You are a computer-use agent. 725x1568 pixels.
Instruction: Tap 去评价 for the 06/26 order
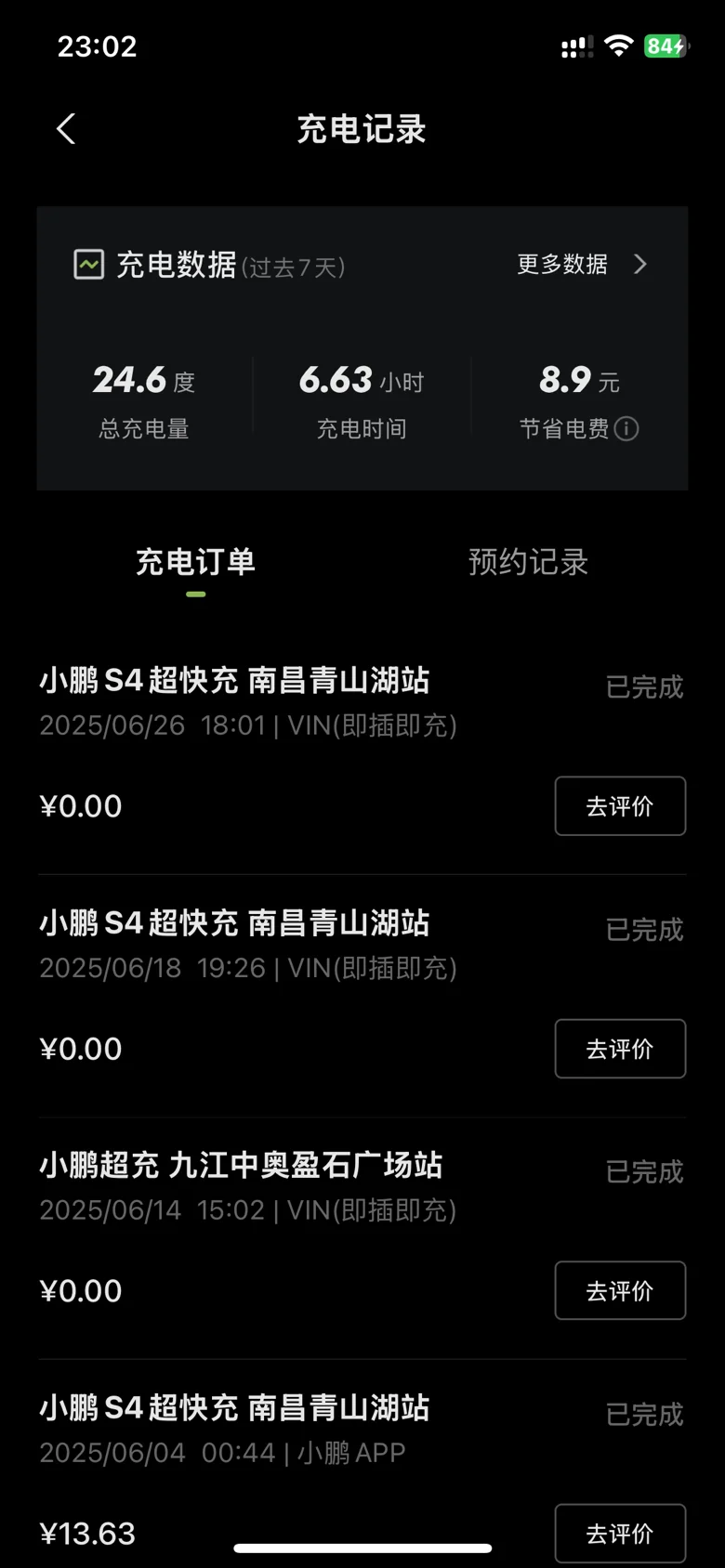tap(620, 805)
